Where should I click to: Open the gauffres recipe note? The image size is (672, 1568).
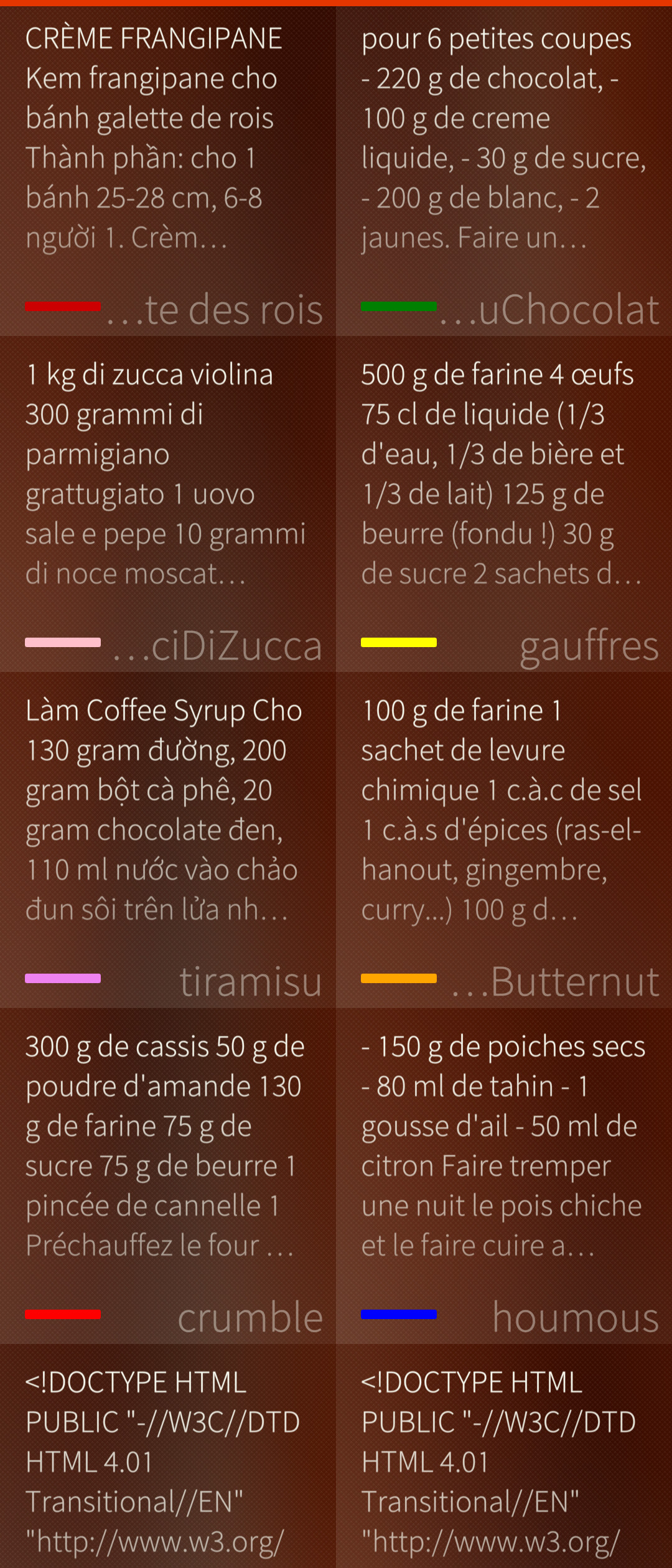504,504
